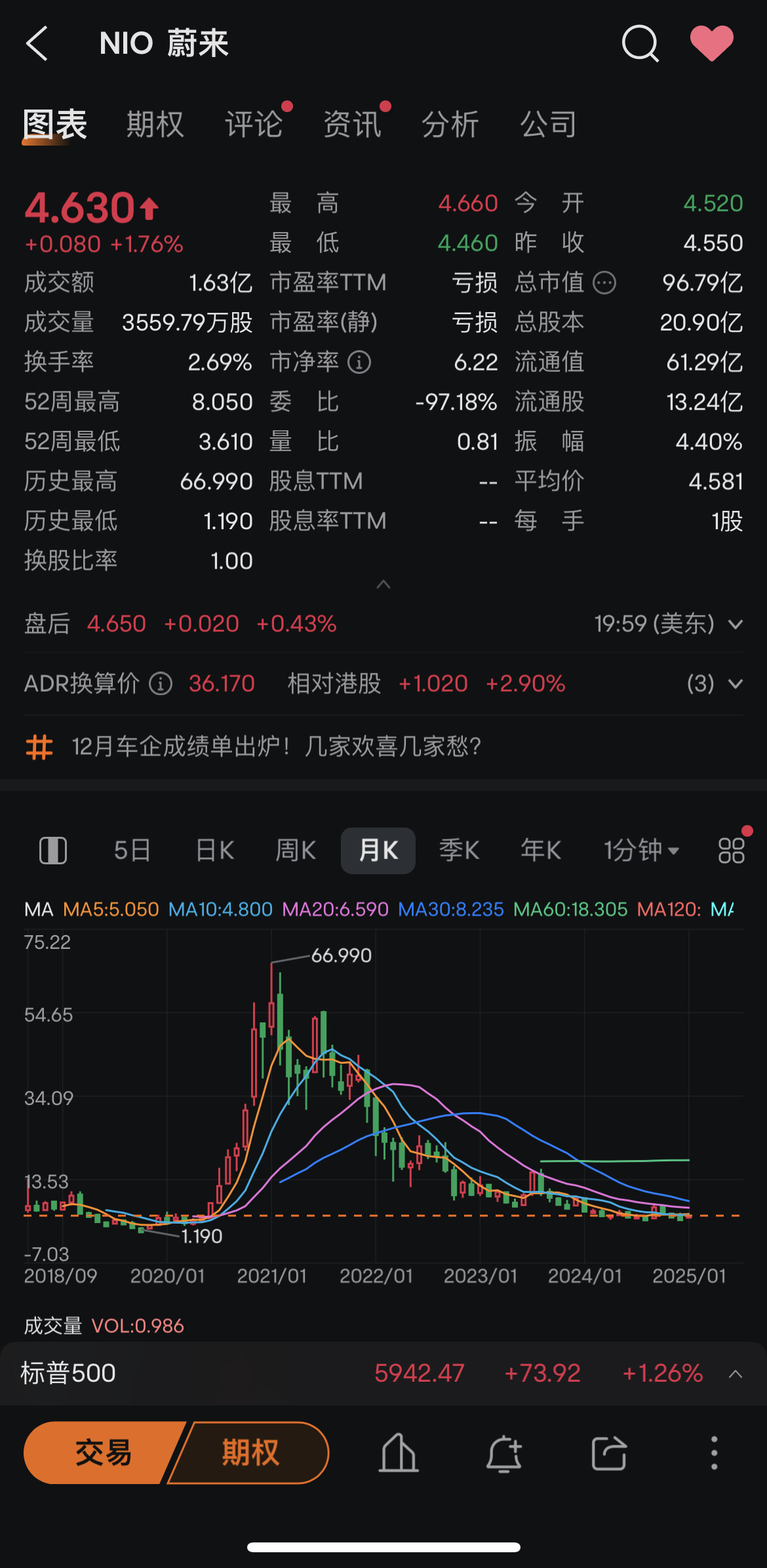Screen dimensions: 767x1568
Task: Remove NIO from favorites via heart icon
Action: pos(711,44)
